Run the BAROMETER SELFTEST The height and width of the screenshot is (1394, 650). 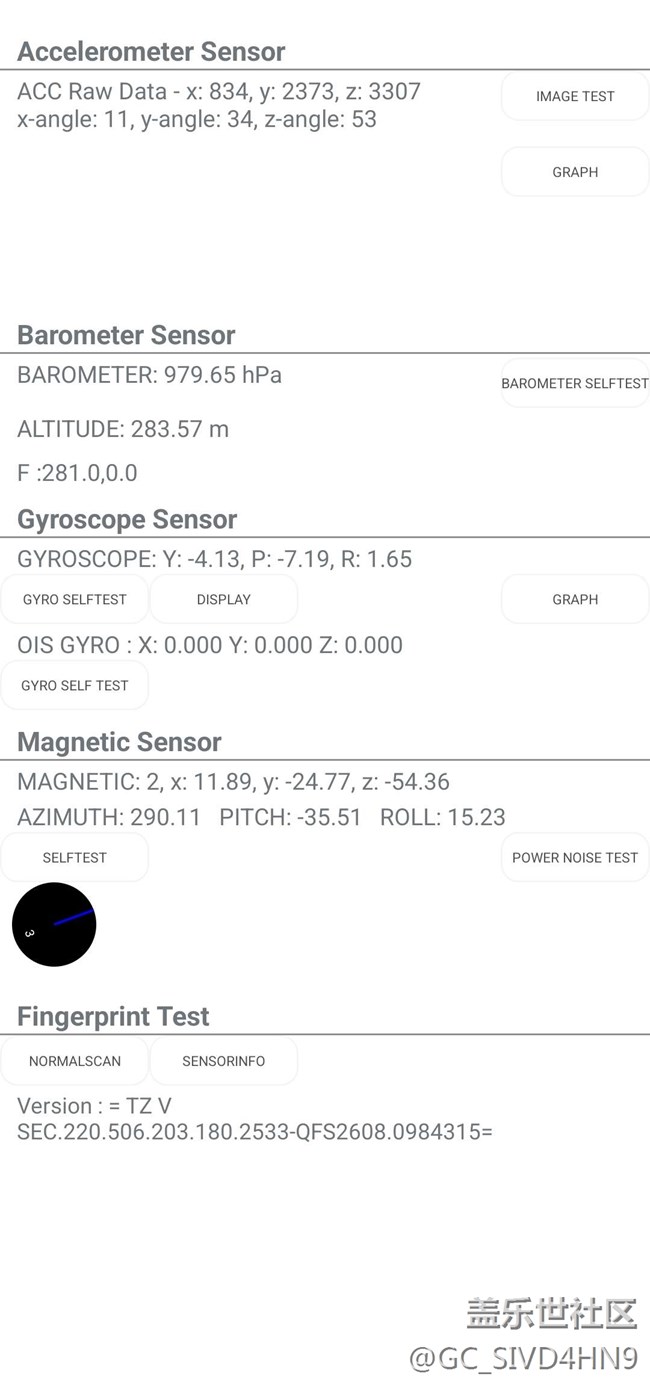[x=575, y=383]
